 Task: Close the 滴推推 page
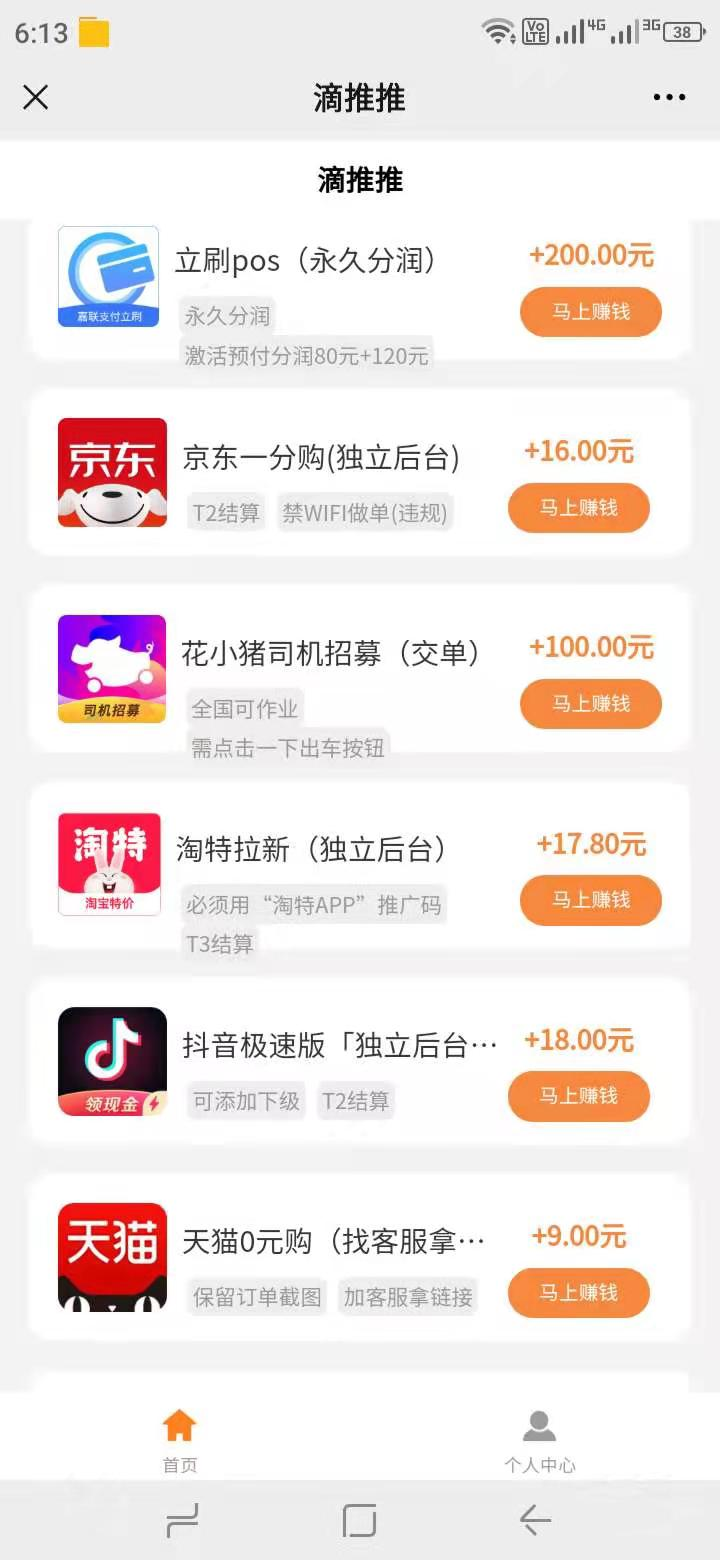point(36,97)
